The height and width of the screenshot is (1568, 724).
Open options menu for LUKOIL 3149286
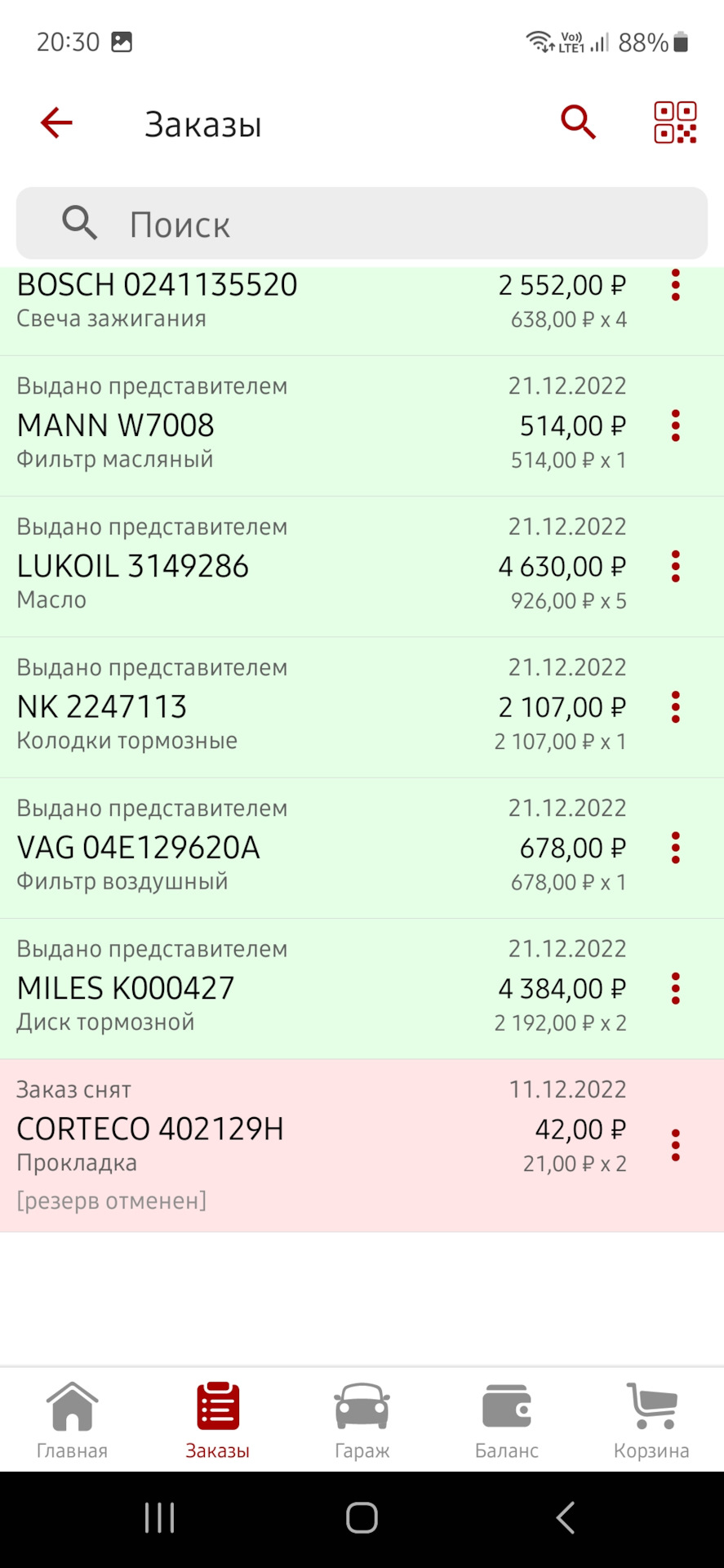click(x=675, y=566)
